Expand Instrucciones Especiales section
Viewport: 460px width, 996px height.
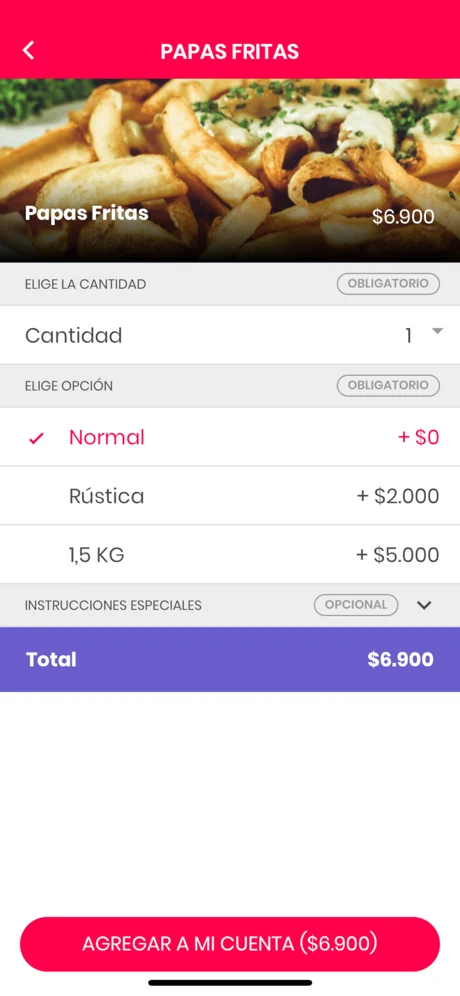(x=230, y=605)
